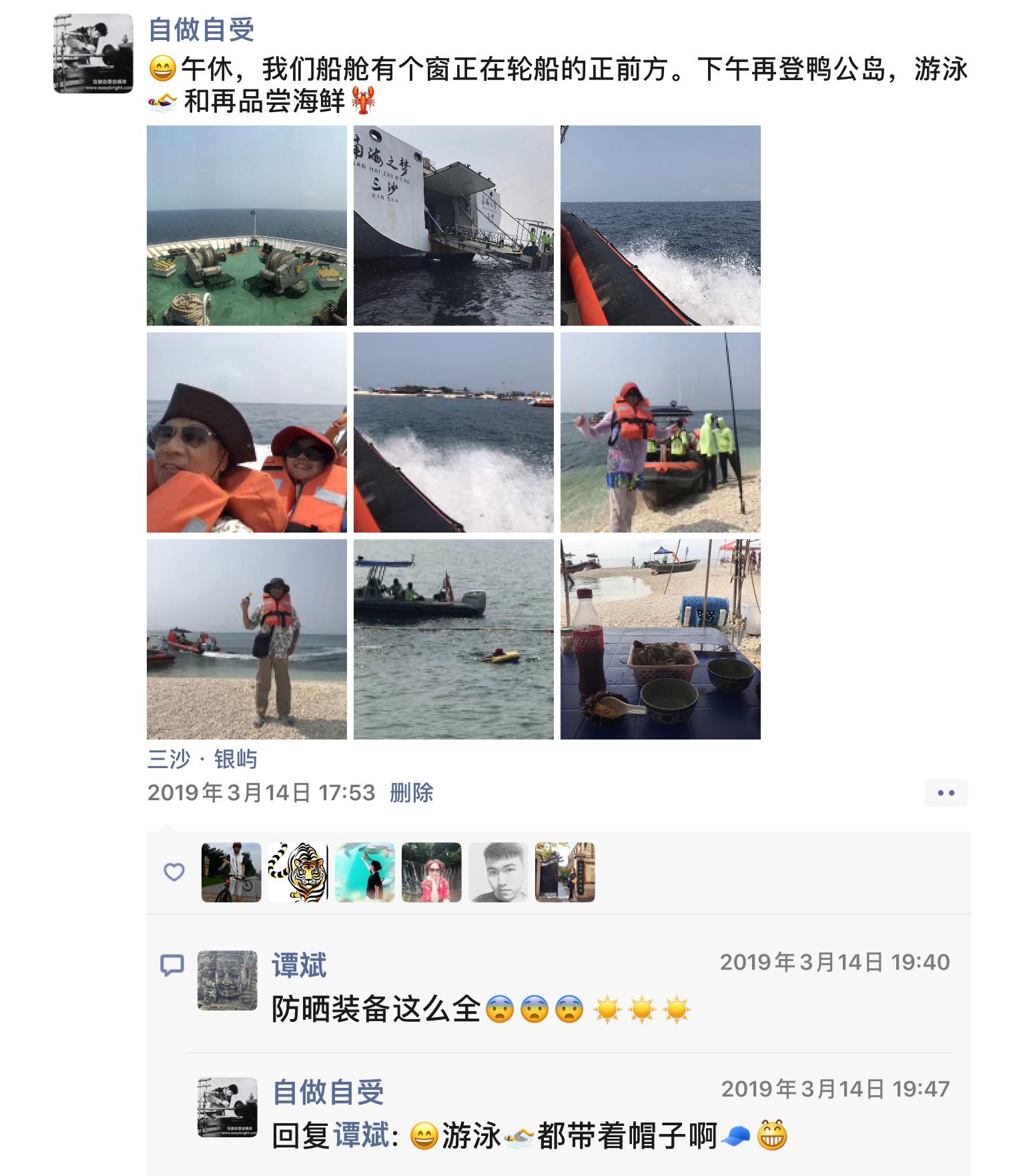Open the grayscale face avatar in the likes row
This screenshot has width=1025, height=1176.
pyautogui.click(x=498, y=872)
